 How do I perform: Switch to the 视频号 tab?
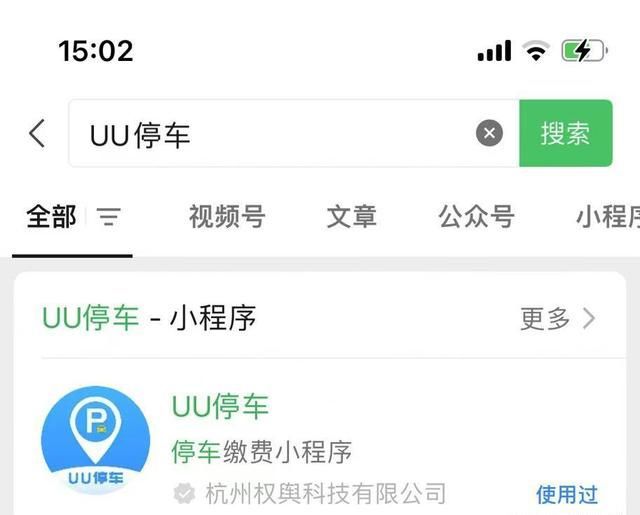tap(227, 217)
